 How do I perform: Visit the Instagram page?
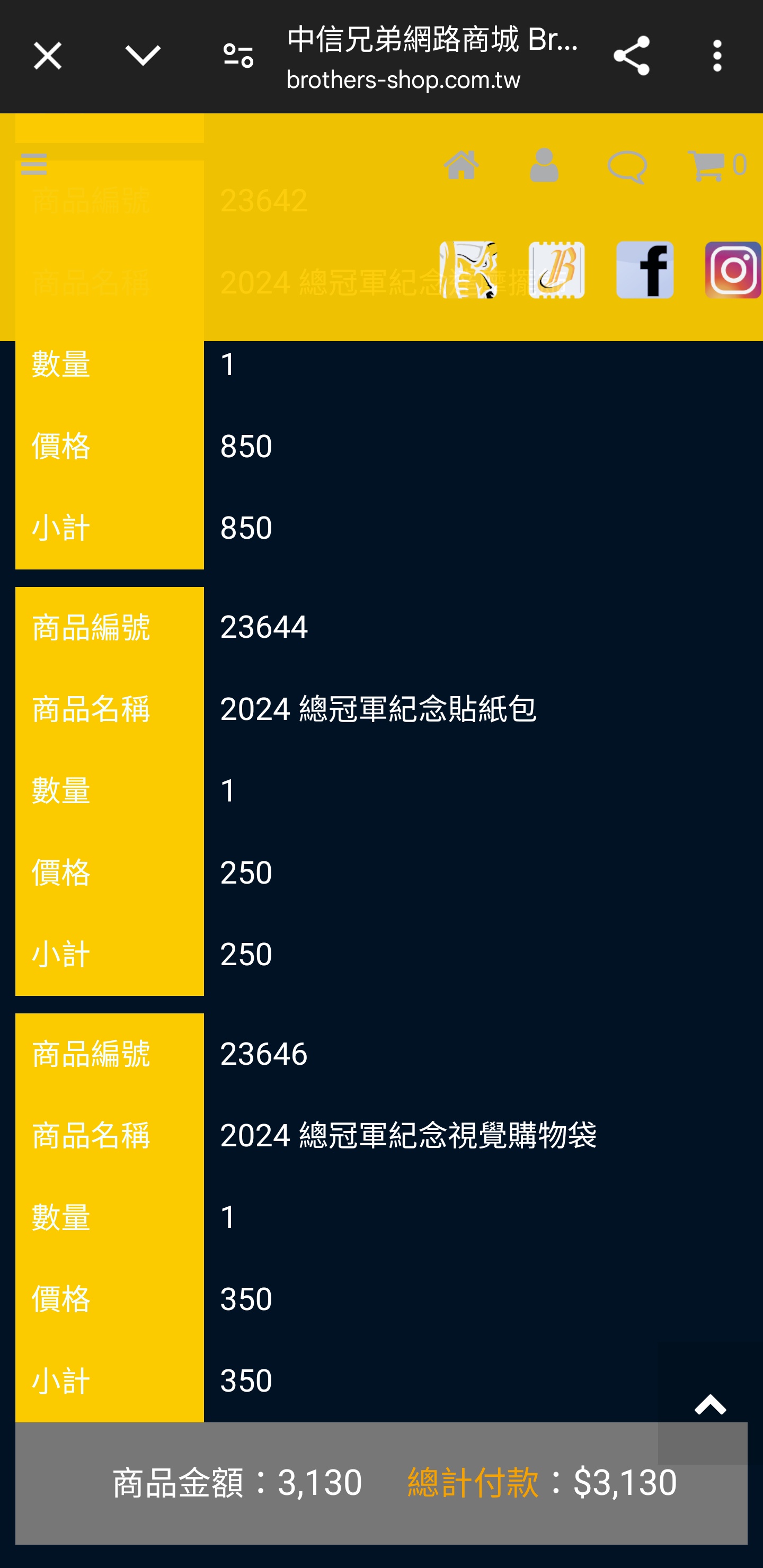733,270
